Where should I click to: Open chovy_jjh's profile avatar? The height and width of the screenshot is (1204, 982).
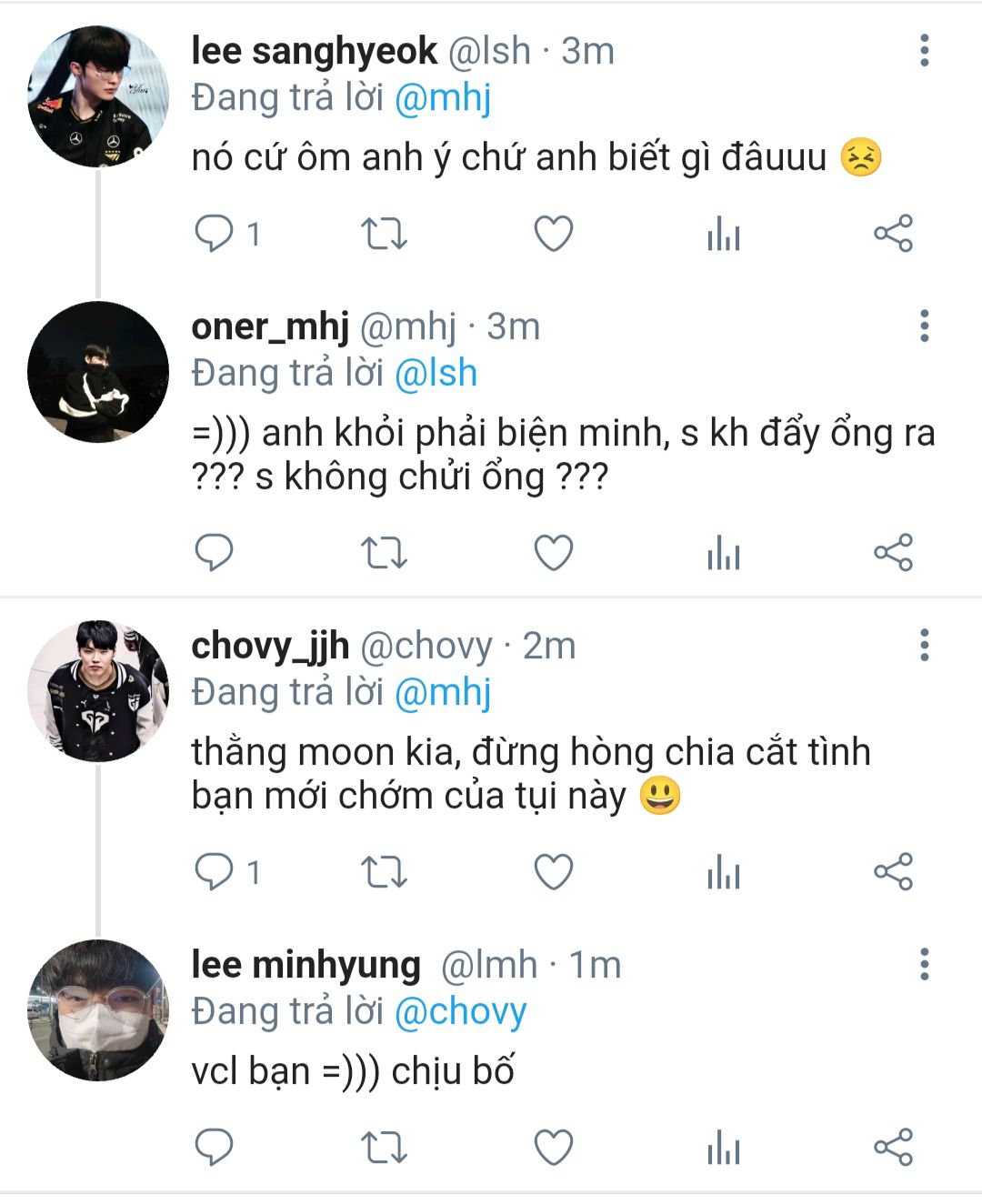(98, 691)
